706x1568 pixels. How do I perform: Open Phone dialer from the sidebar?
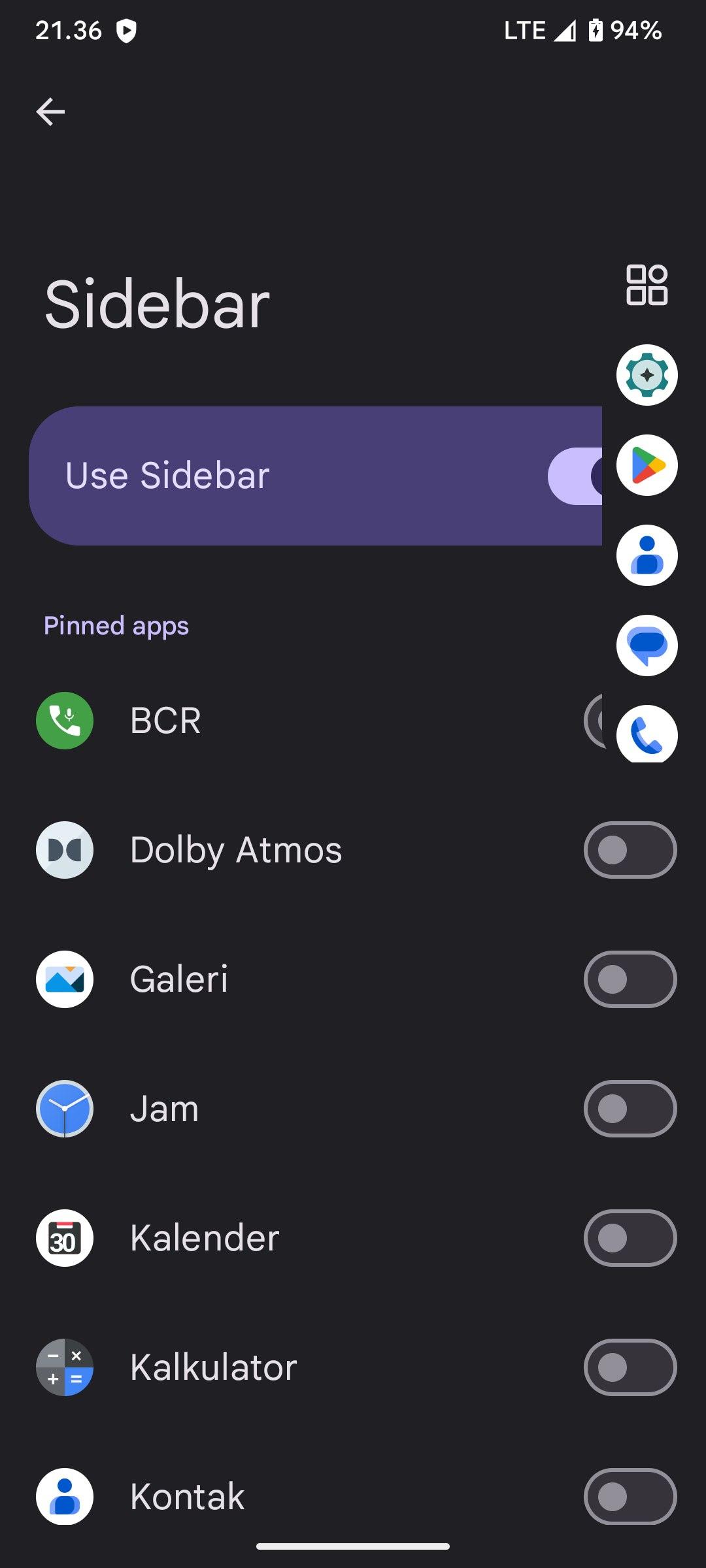[x=647, y=734]
